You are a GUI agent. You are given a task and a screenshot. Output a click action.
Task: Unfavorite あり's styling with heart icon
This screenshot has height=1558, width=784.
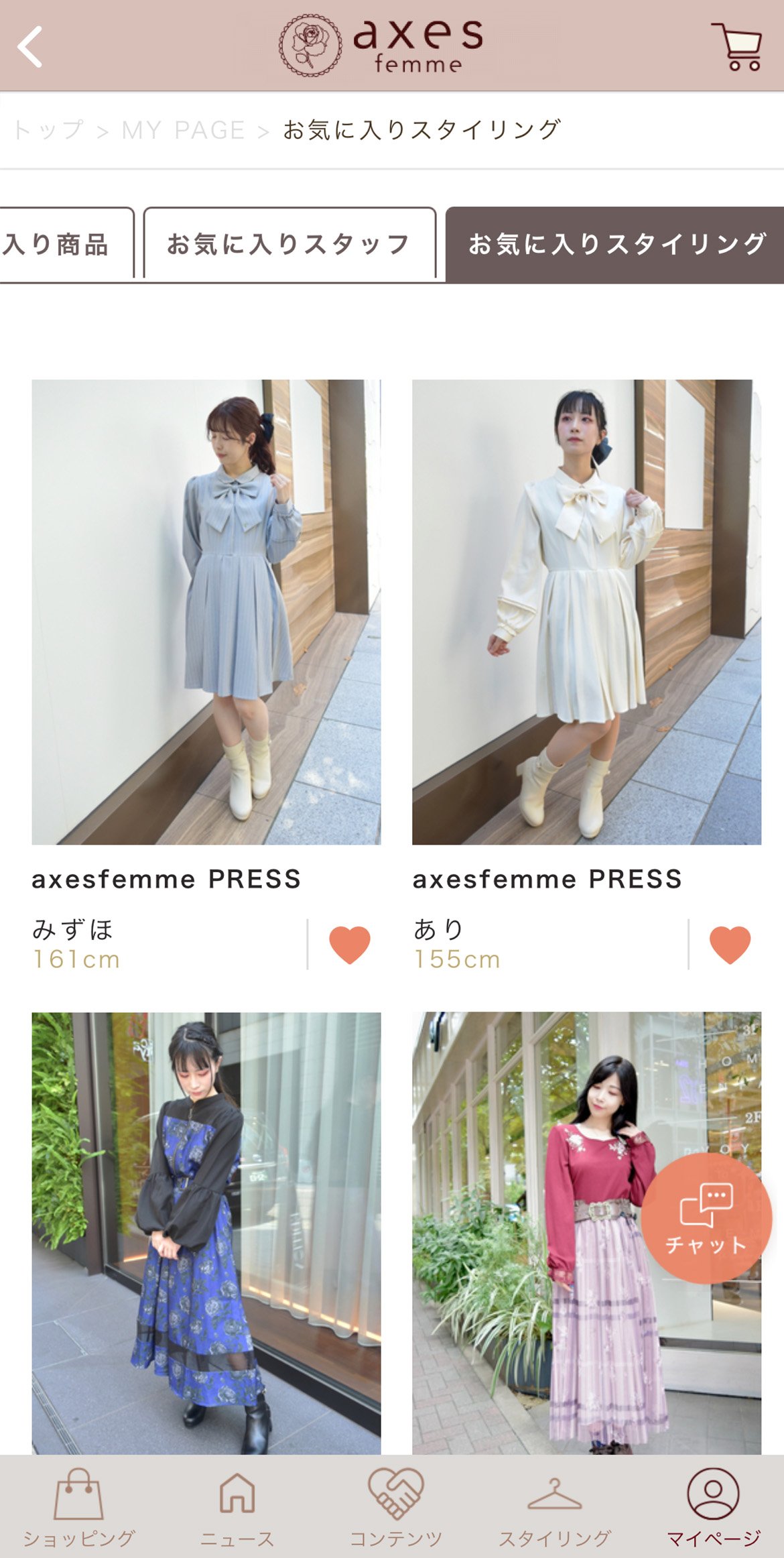[730, 944]
